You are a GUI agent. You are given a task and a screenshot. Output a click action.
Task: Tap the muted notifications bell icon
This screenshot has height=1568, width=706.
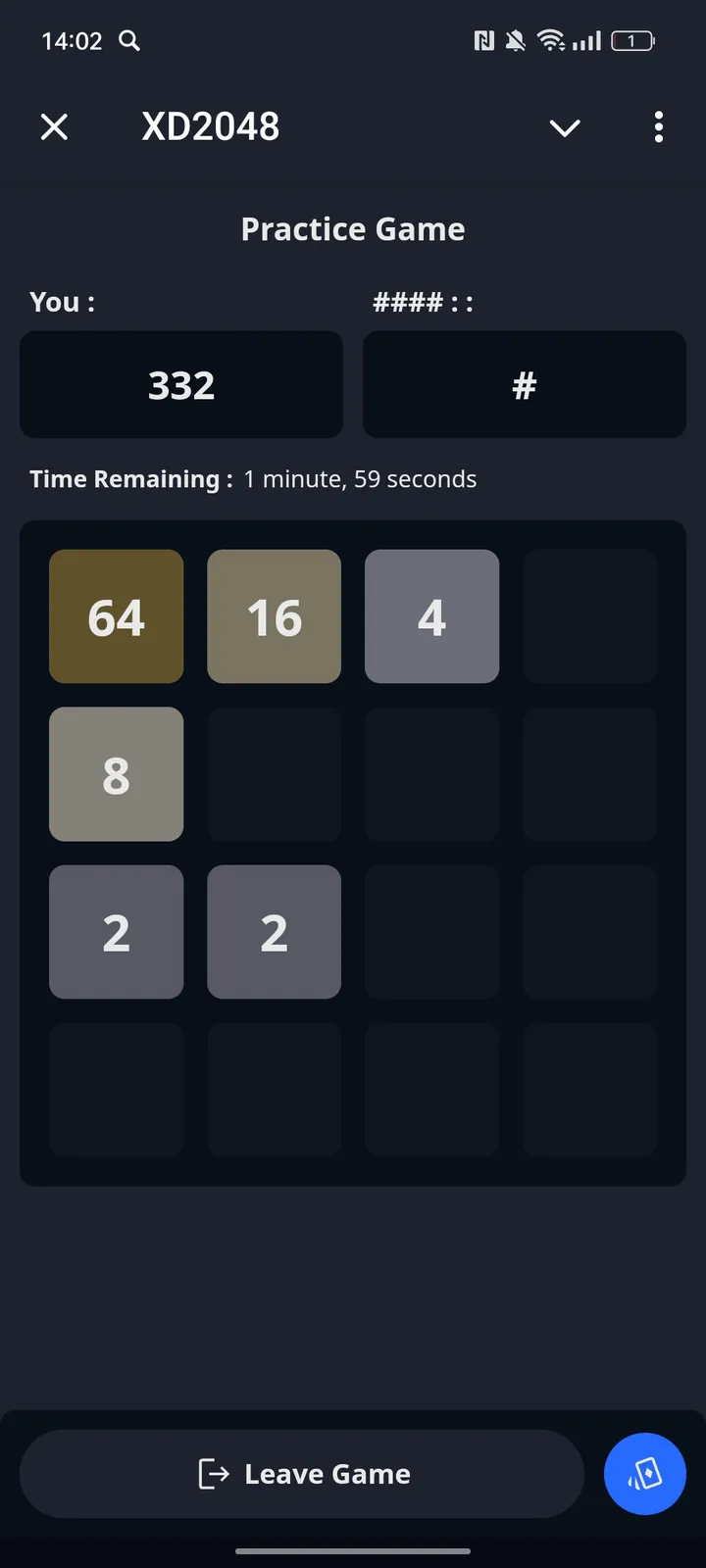[515, 41]
